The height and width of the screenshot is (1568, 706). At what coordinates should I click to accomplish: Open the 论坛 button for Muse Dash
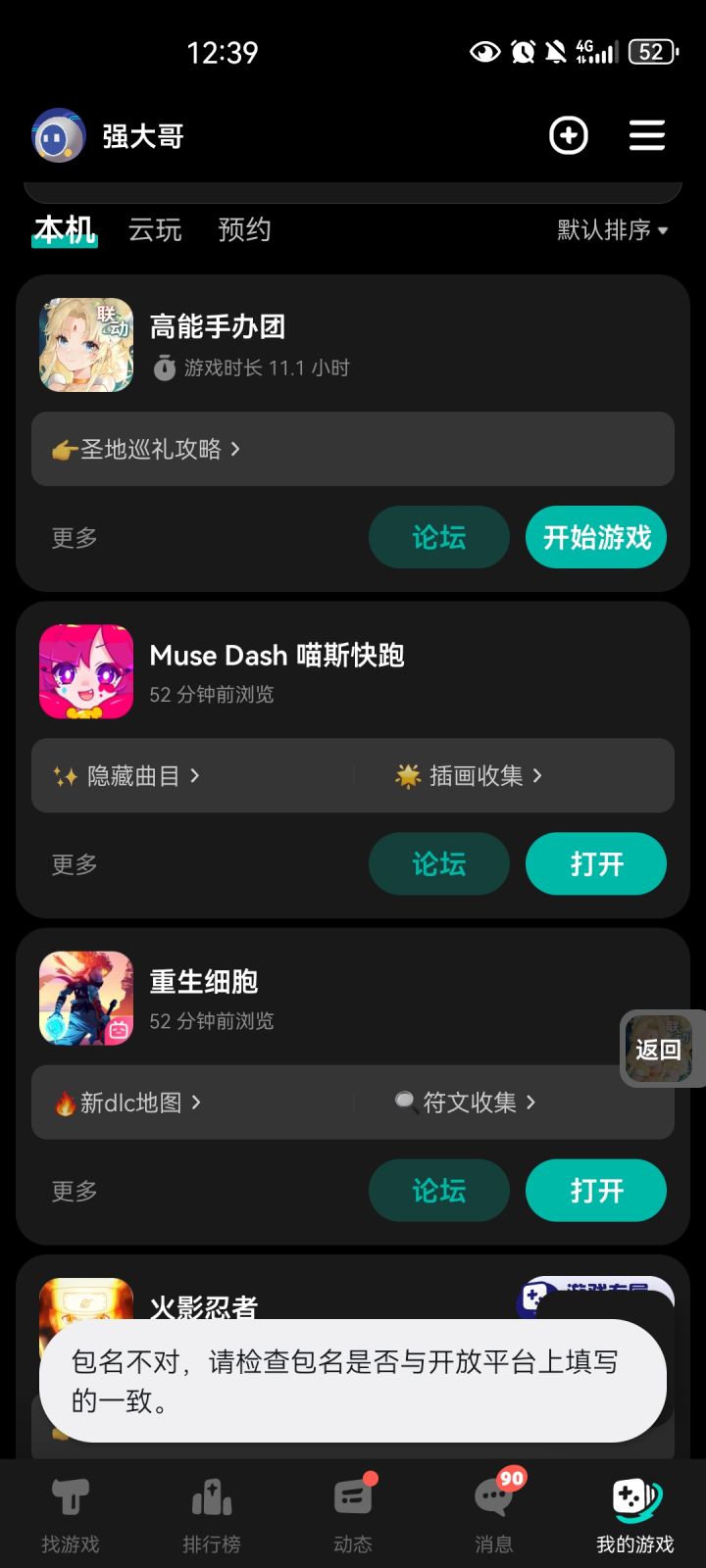pyautogui.click(x=438, y=863)
